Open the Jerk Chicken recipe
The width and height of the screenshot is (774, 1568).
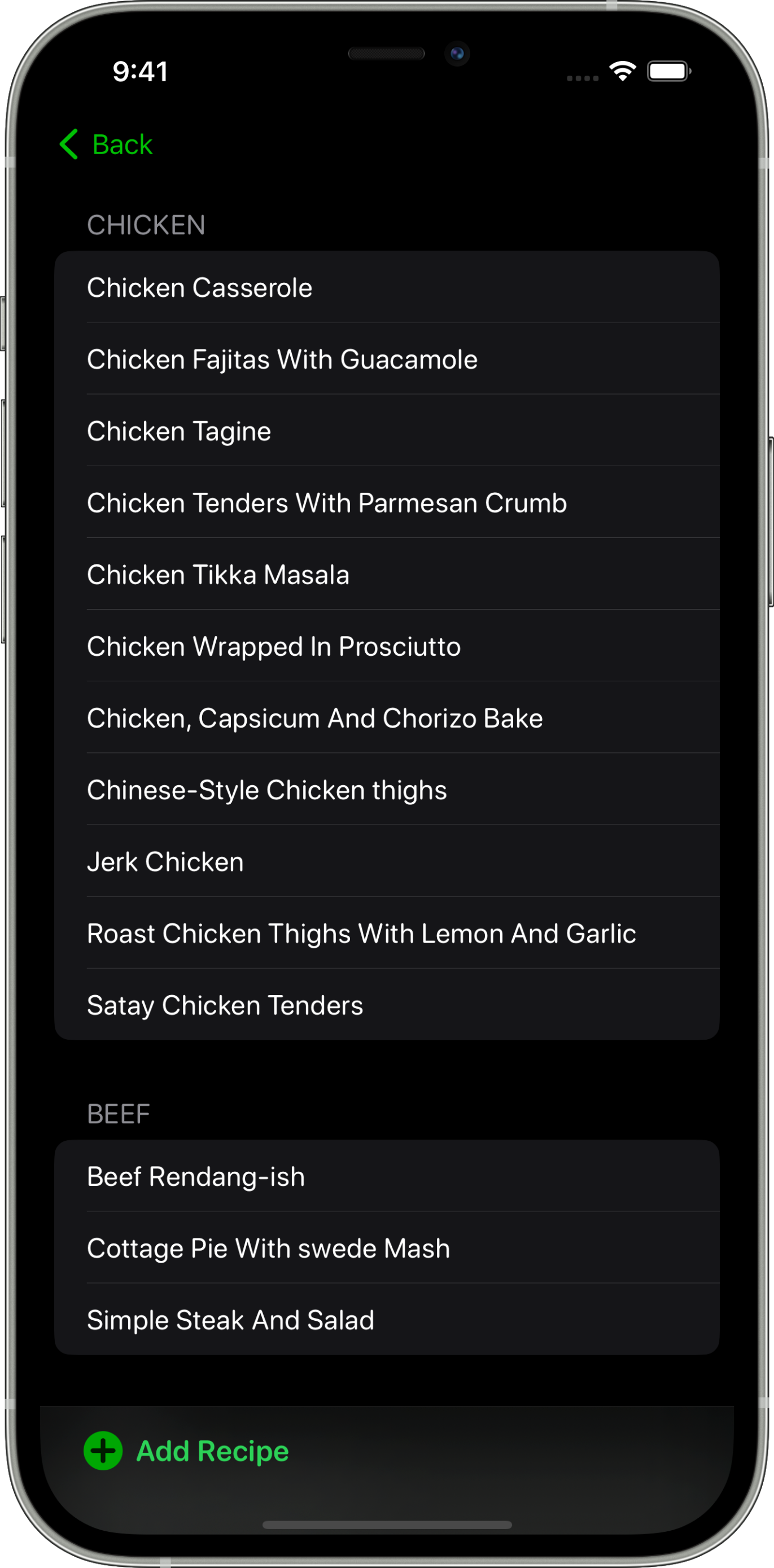point(387,862)
